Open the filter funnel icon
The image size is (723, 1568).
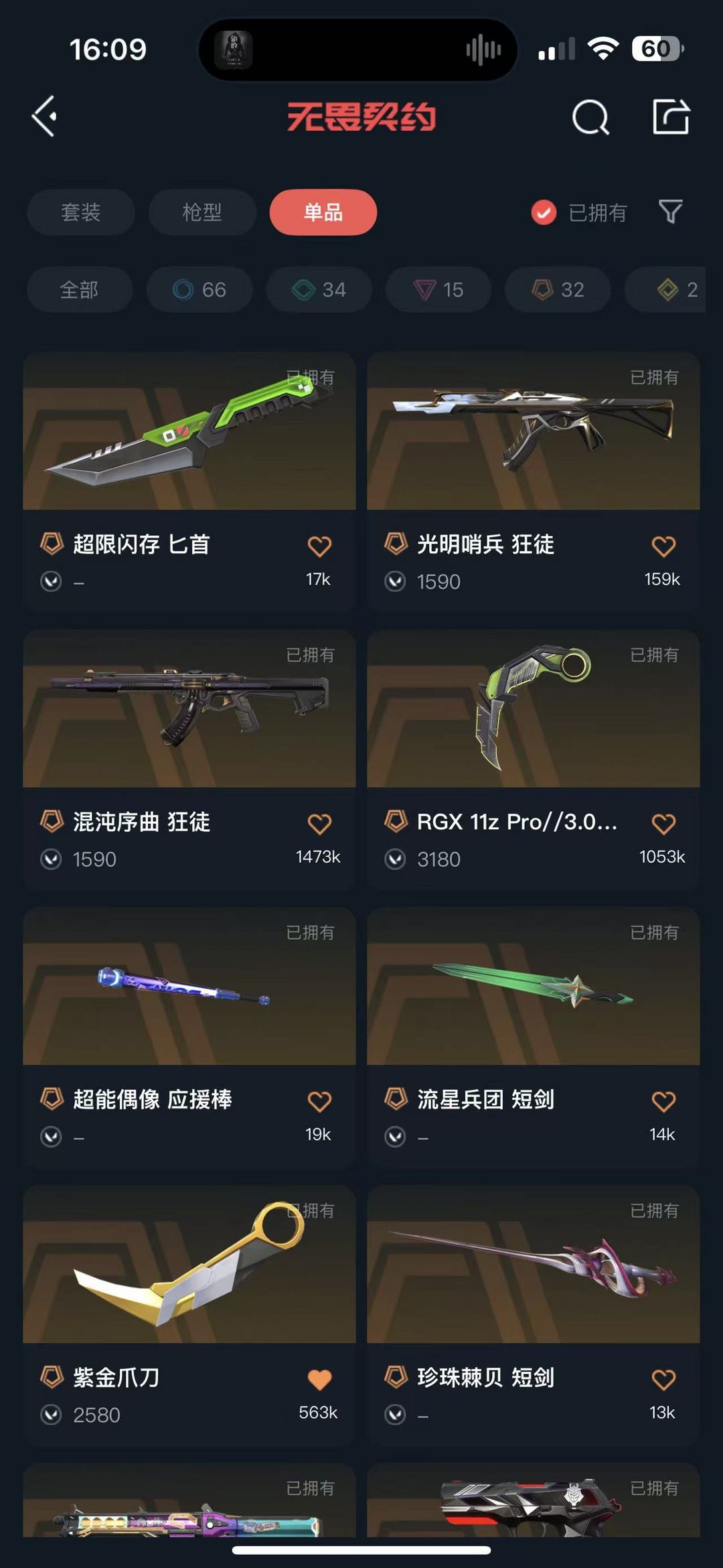[670, 212]
